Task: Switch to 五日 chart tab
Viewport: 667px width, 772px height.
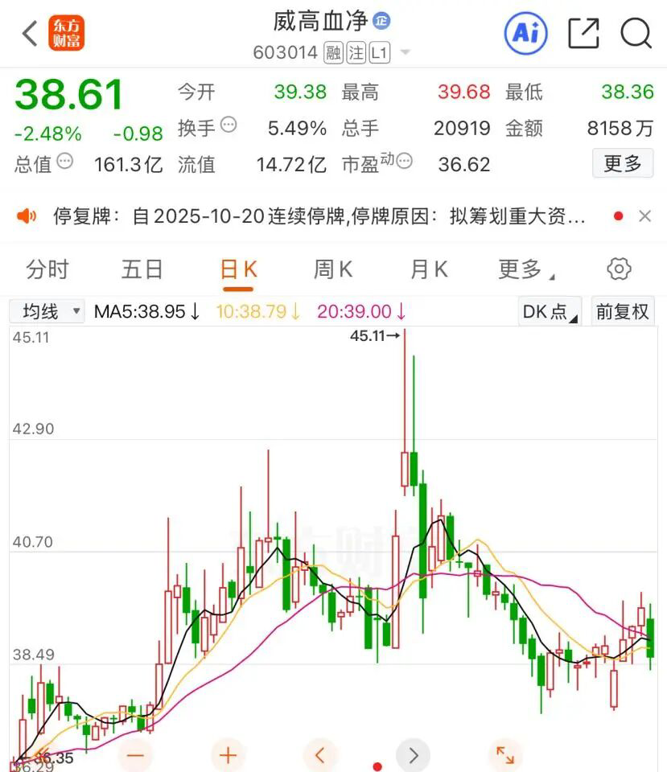Action: click(x=142, y=269)
